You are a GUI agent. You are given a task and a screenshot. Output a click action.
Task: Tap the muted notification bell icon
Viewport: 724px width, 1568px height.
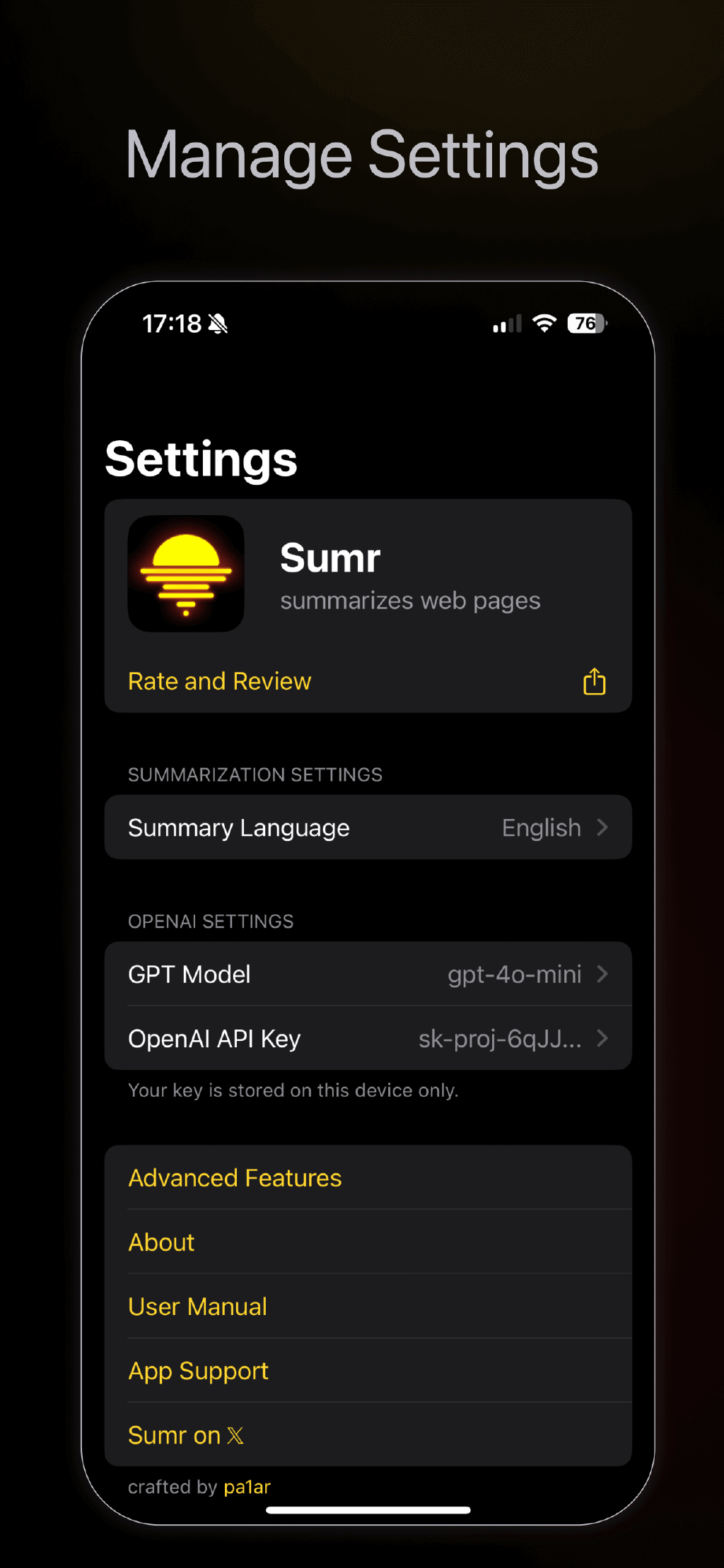[x=219, y=323]
